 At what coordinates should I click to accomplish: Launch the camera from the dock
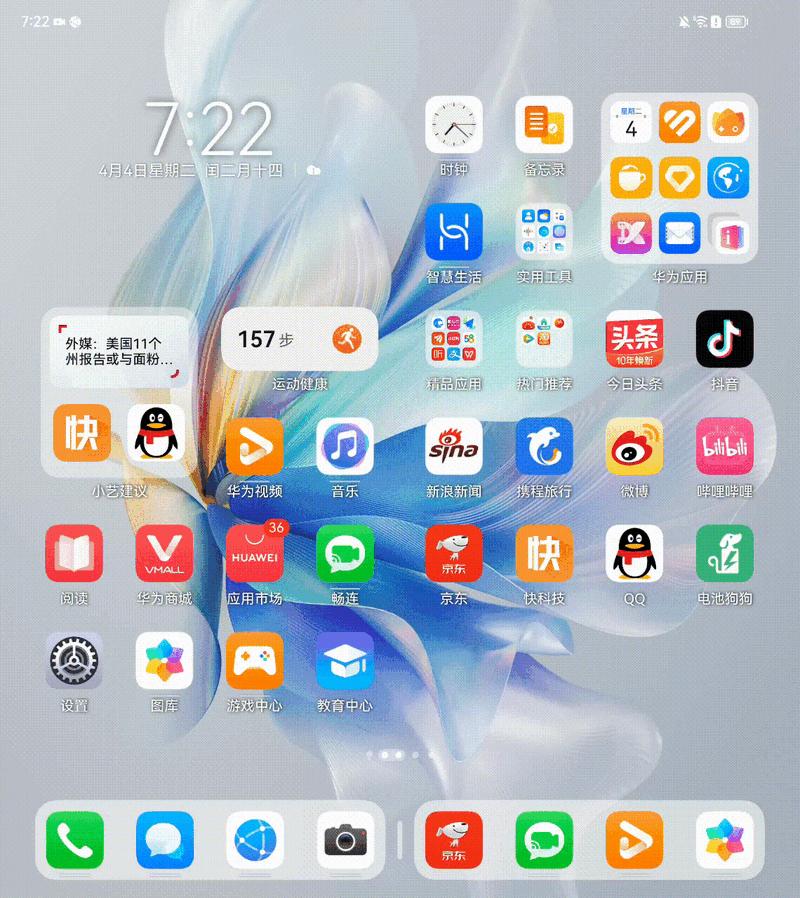click(x=345, y=840)
